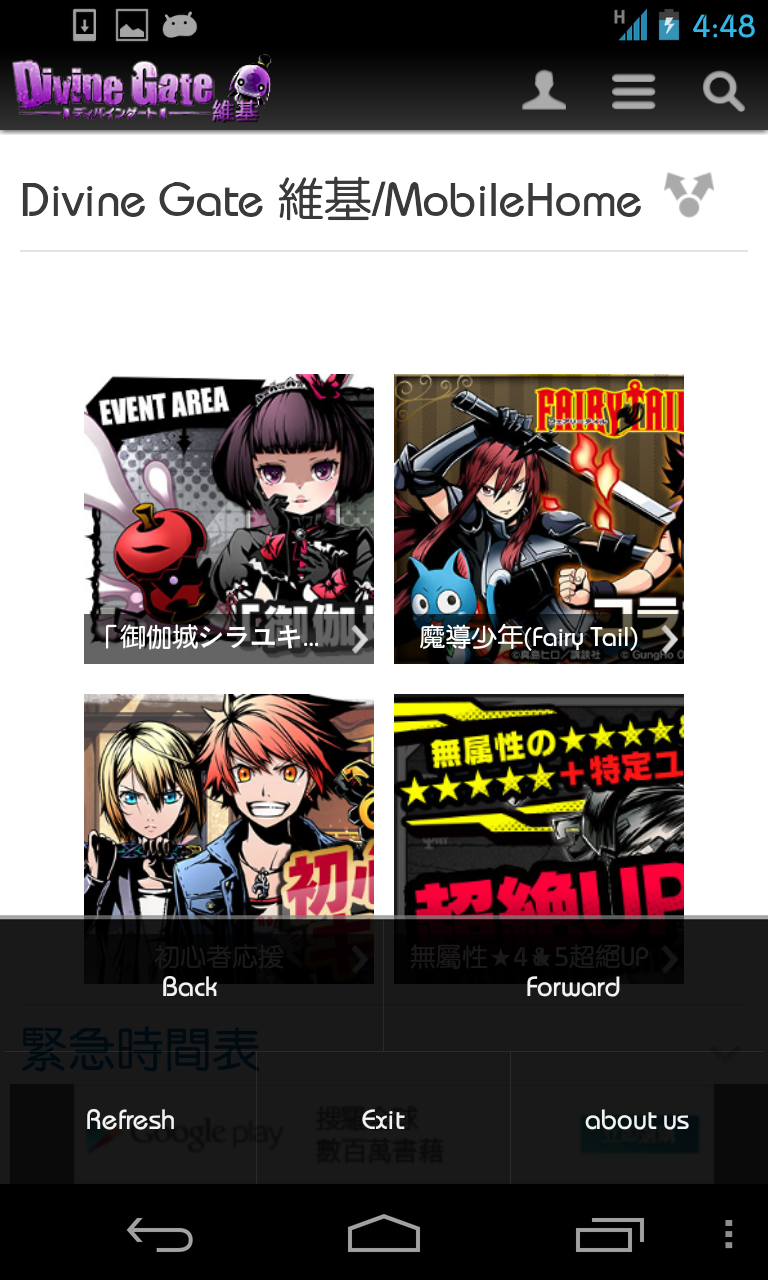Screen dimensions: 768x1280
Task: Choose Refresh from the options menu
Action: click(130, 1120)
